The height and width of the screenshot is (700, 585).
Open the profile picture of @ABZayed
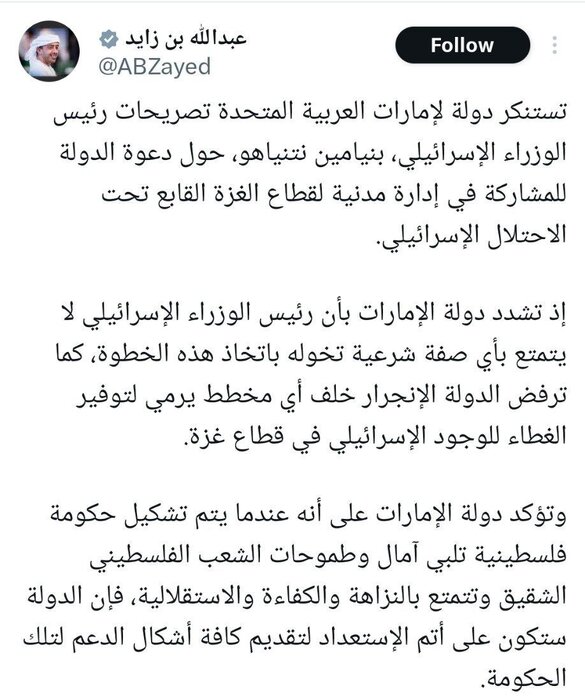[x=49, y=51]
